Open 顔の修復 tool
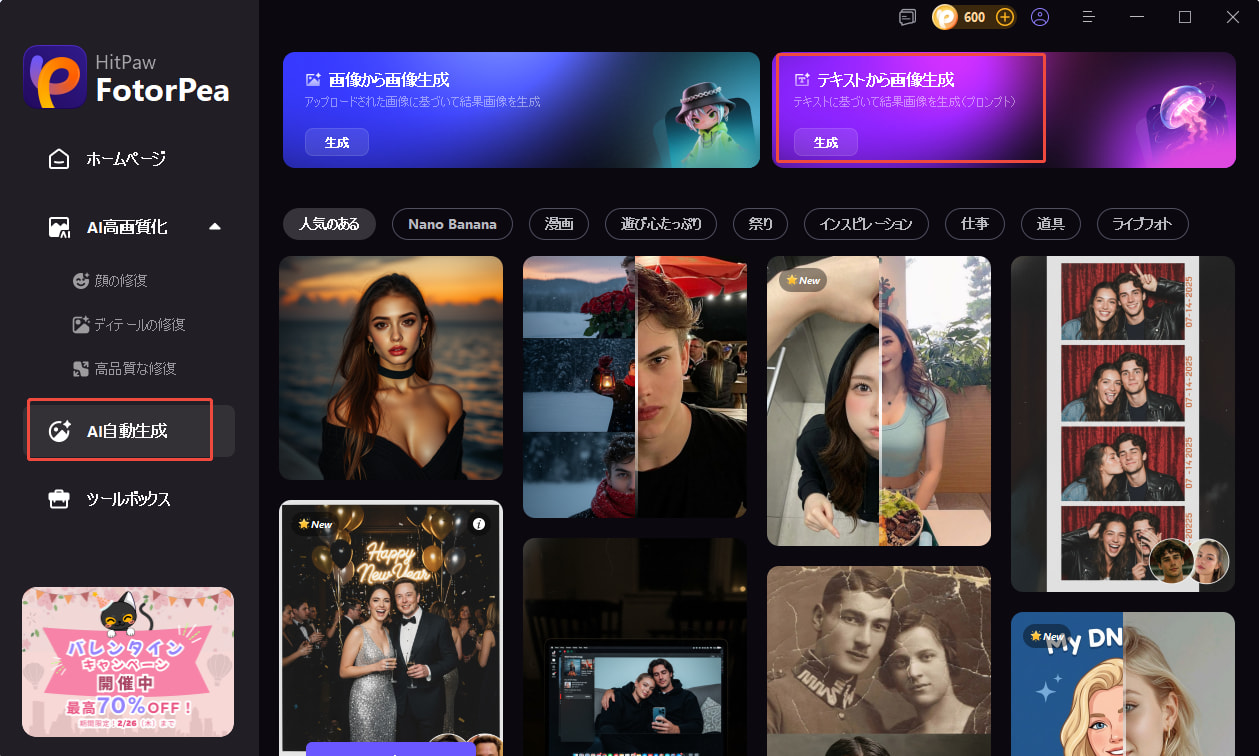This screenshot has width=1259, height=756. click(119, 281)
